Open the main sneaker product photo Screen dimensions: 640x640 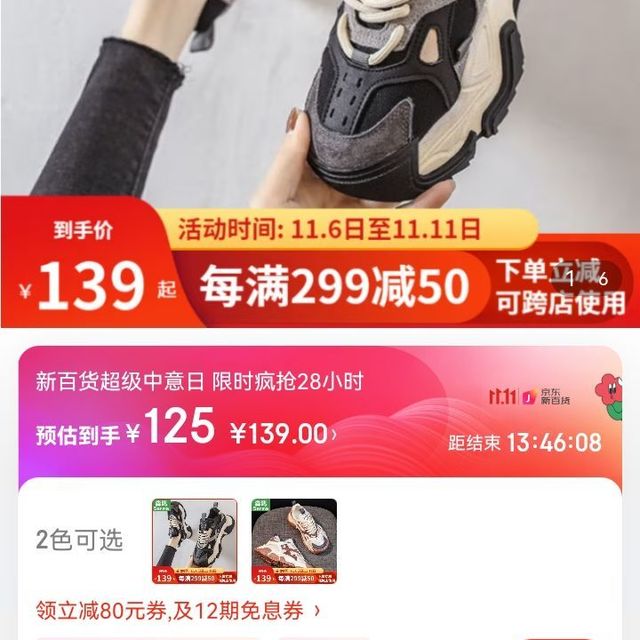(320, 100)
